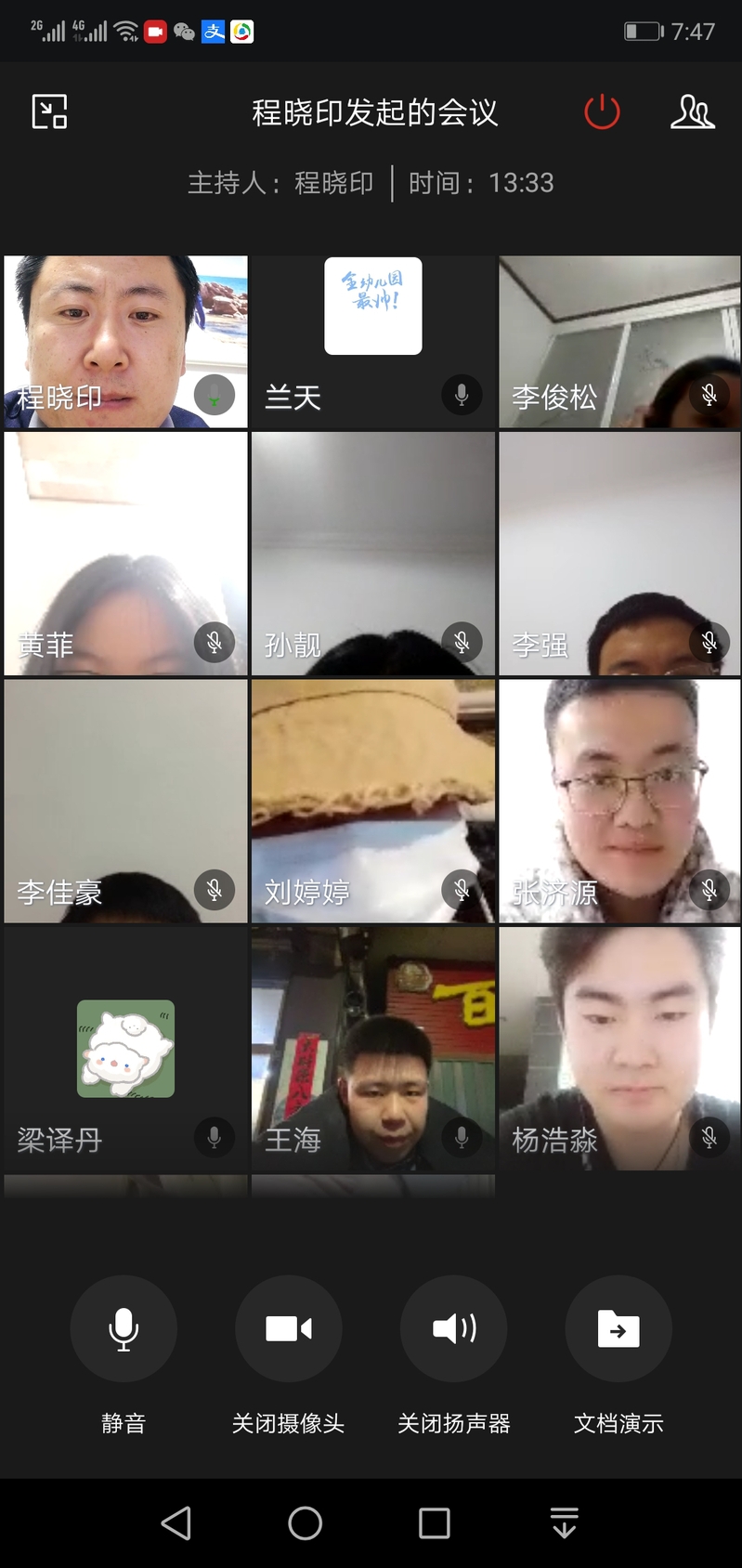Tap 李俊松's video tile
The width and height of the screenshot is (742, 1568).
[x=619, y=342]
